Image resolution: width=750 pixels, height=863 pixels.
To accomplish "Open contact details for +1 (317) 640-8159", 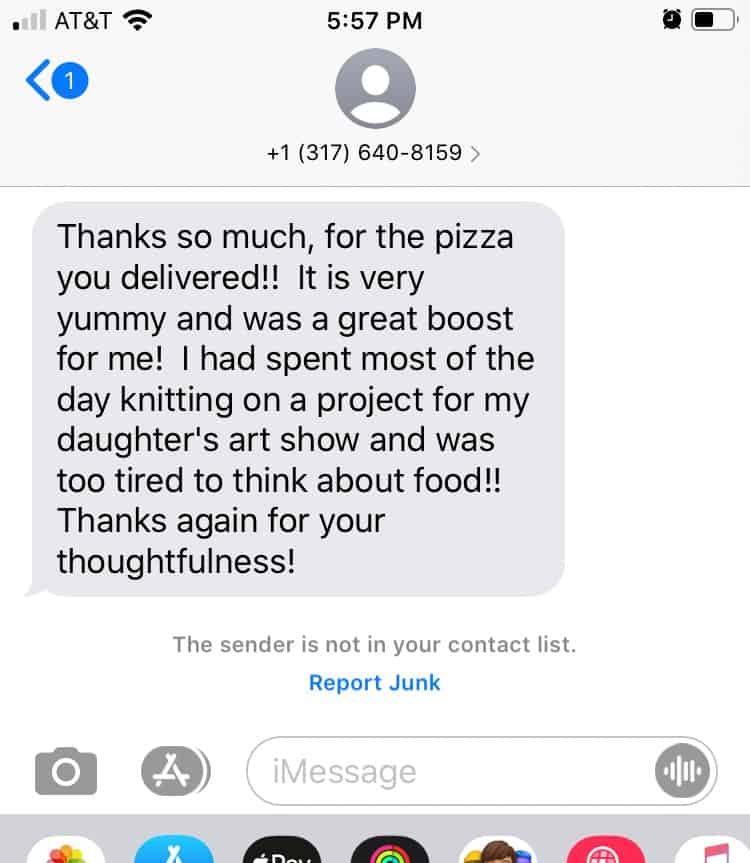I will tap(374, 153).
